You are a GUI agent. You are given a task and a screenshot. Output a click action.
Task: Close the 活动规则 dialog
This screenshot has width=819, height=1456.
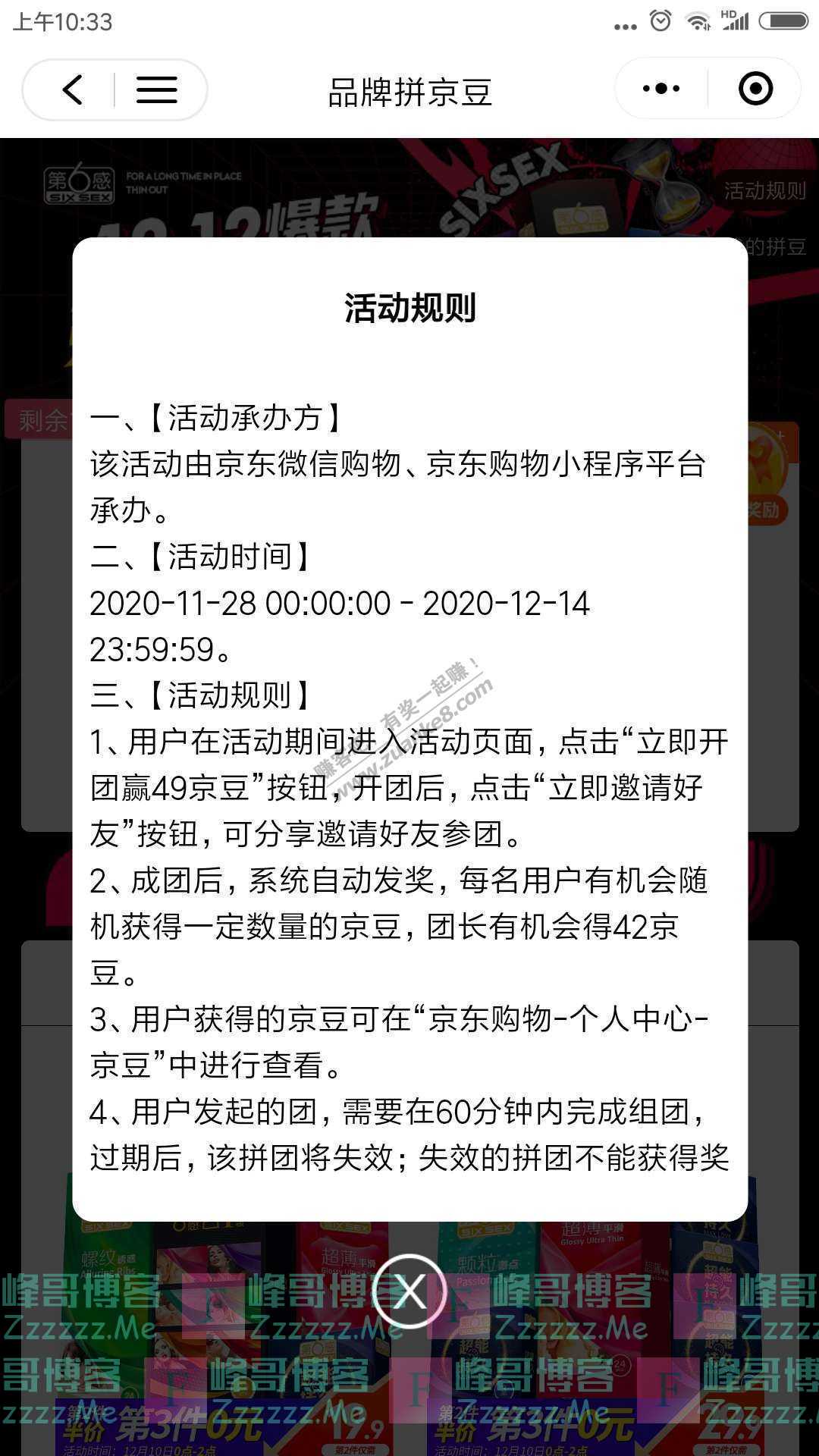point(409,1291)
